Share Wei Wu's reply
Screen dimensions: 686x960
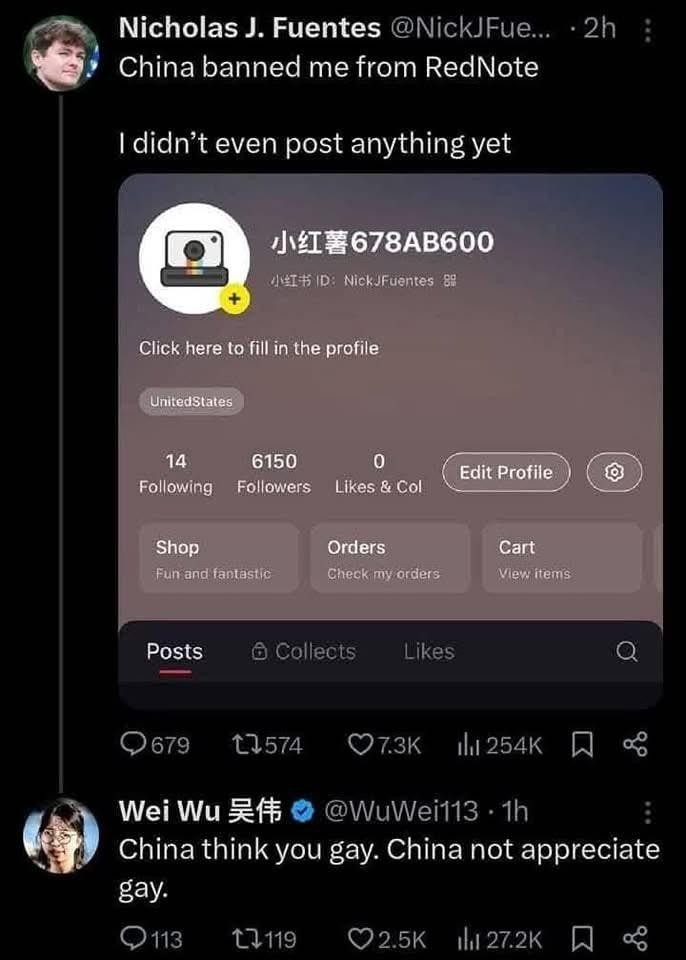coord(635,938)
